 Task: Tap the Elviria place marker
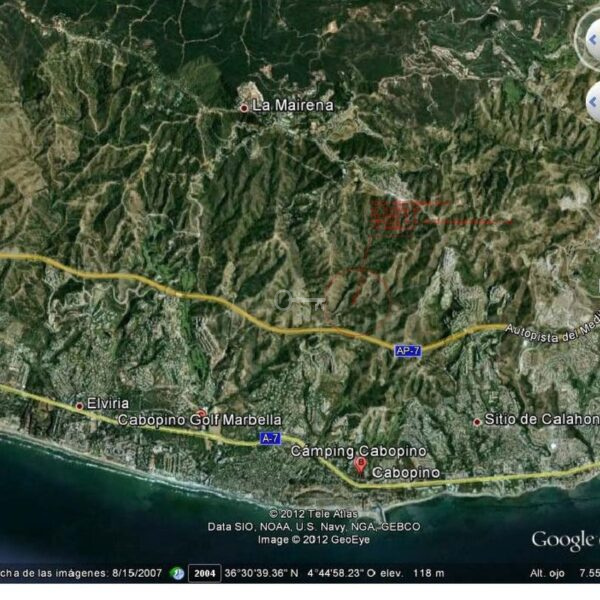[x=80, y=405]
